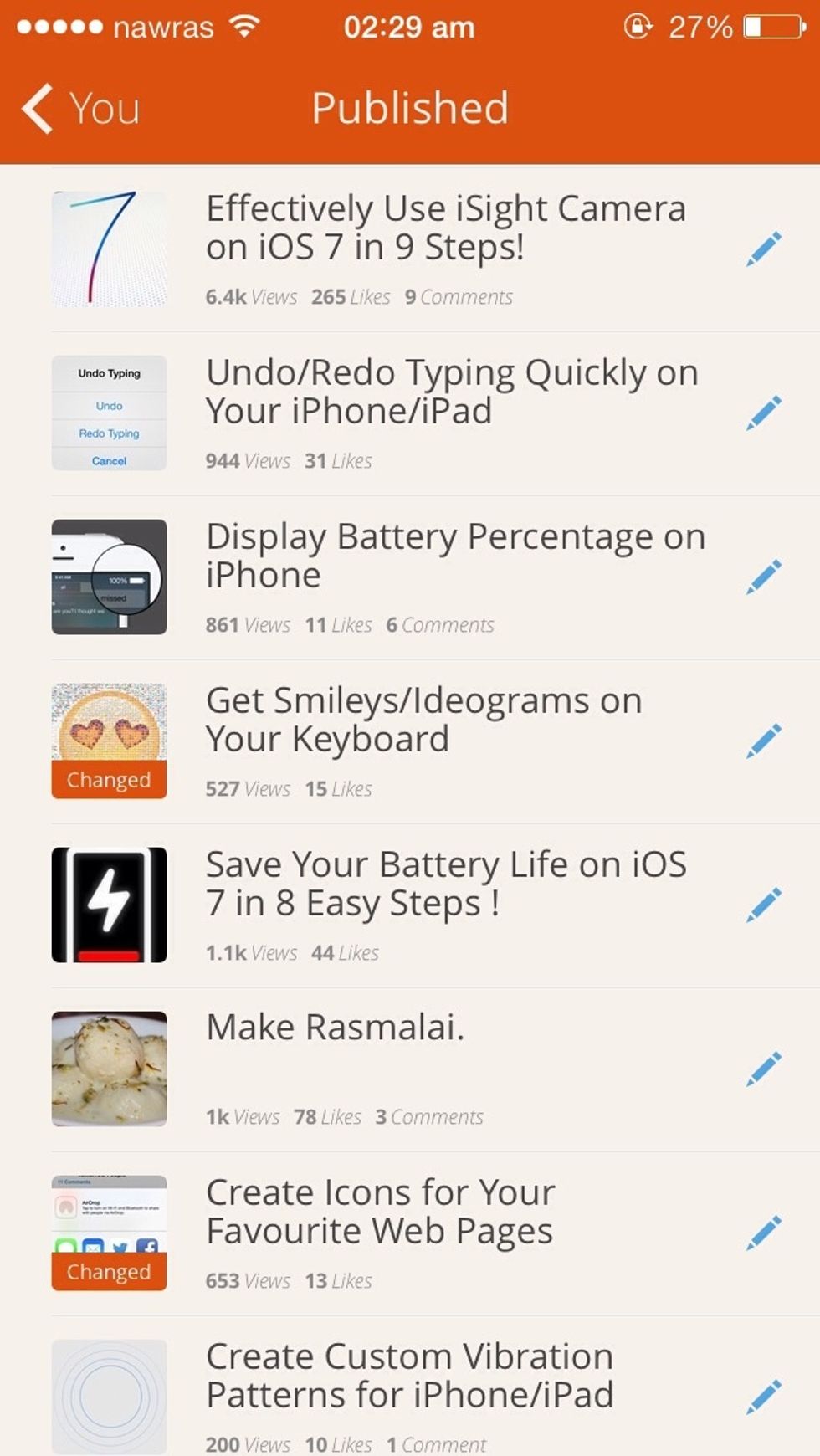Screen dimensions: 820x1456
Task: Tap the Changed badge on Create Icons guide
Action: pos(109,1272)
